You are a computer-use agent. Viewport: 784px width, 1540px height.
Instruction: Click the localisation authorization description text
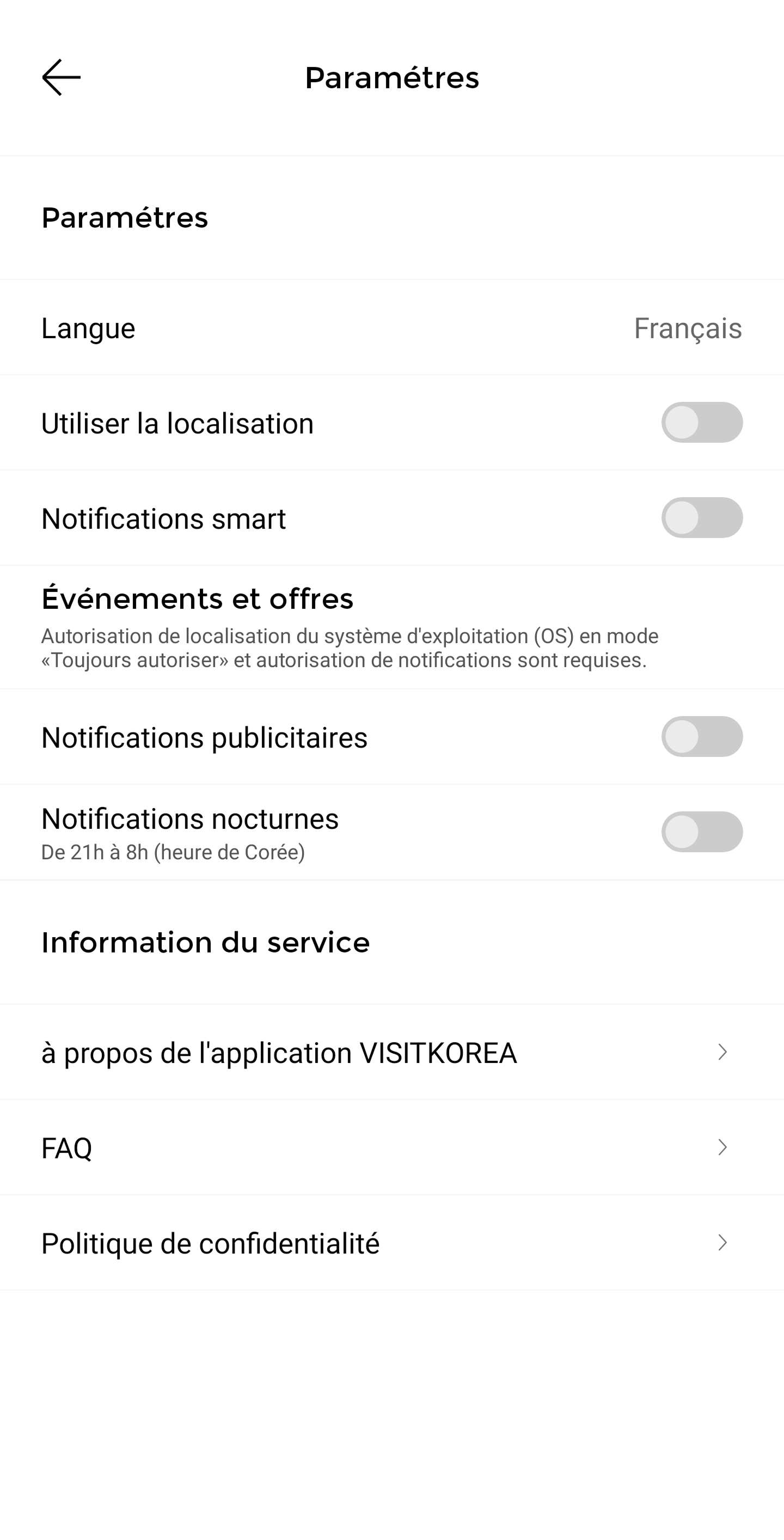(350, 649)
